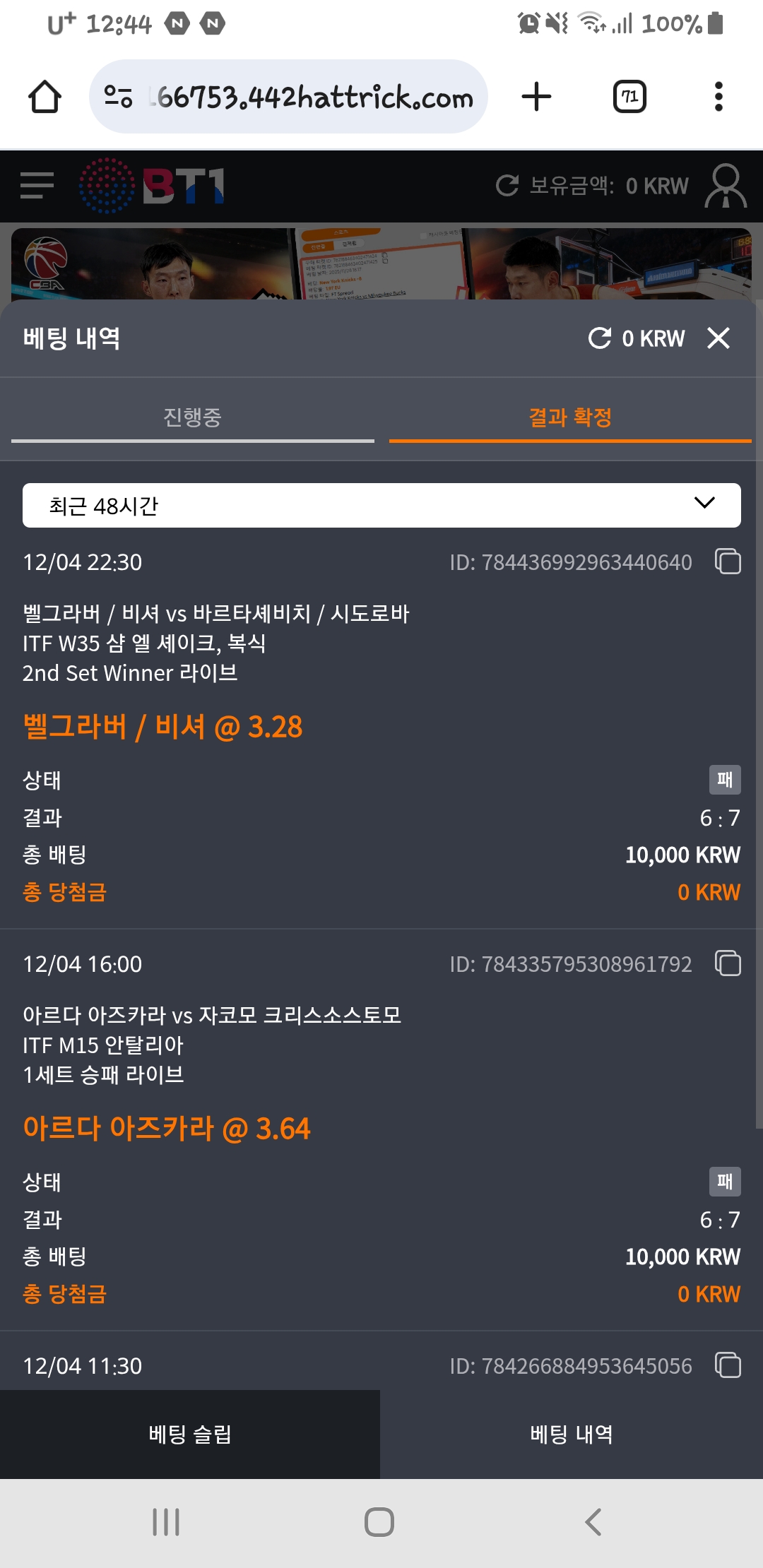Copy bet ID 784436992963440640

[728, 562]
